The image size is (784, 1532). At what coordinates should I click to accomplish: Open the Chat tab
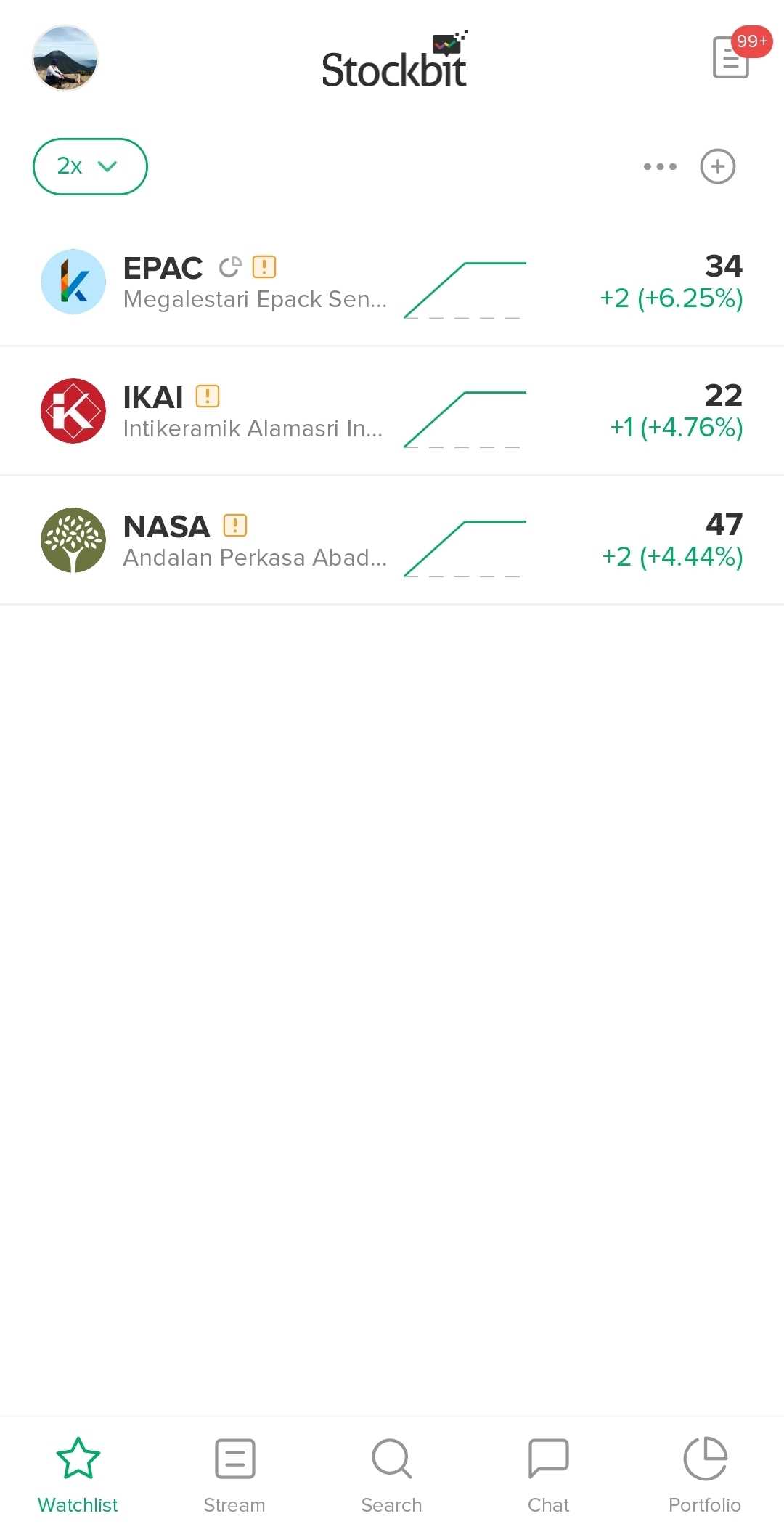pyautogui.click(x=549, y=1474)
